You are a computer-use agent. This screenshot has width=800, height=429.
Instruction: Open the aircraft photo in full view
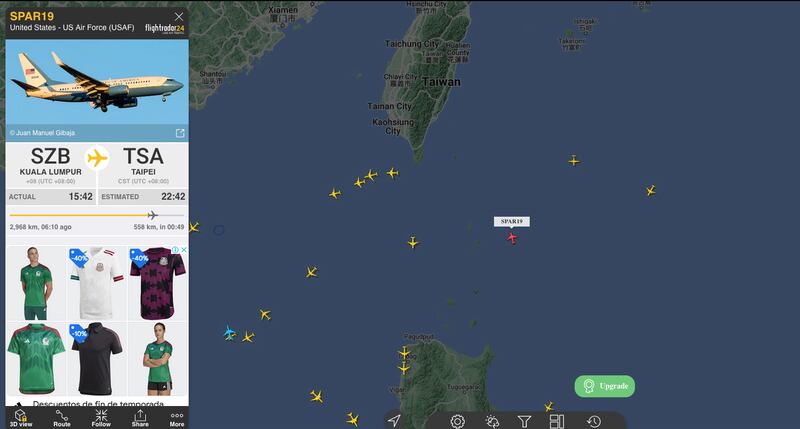click(x=180, y=133)
